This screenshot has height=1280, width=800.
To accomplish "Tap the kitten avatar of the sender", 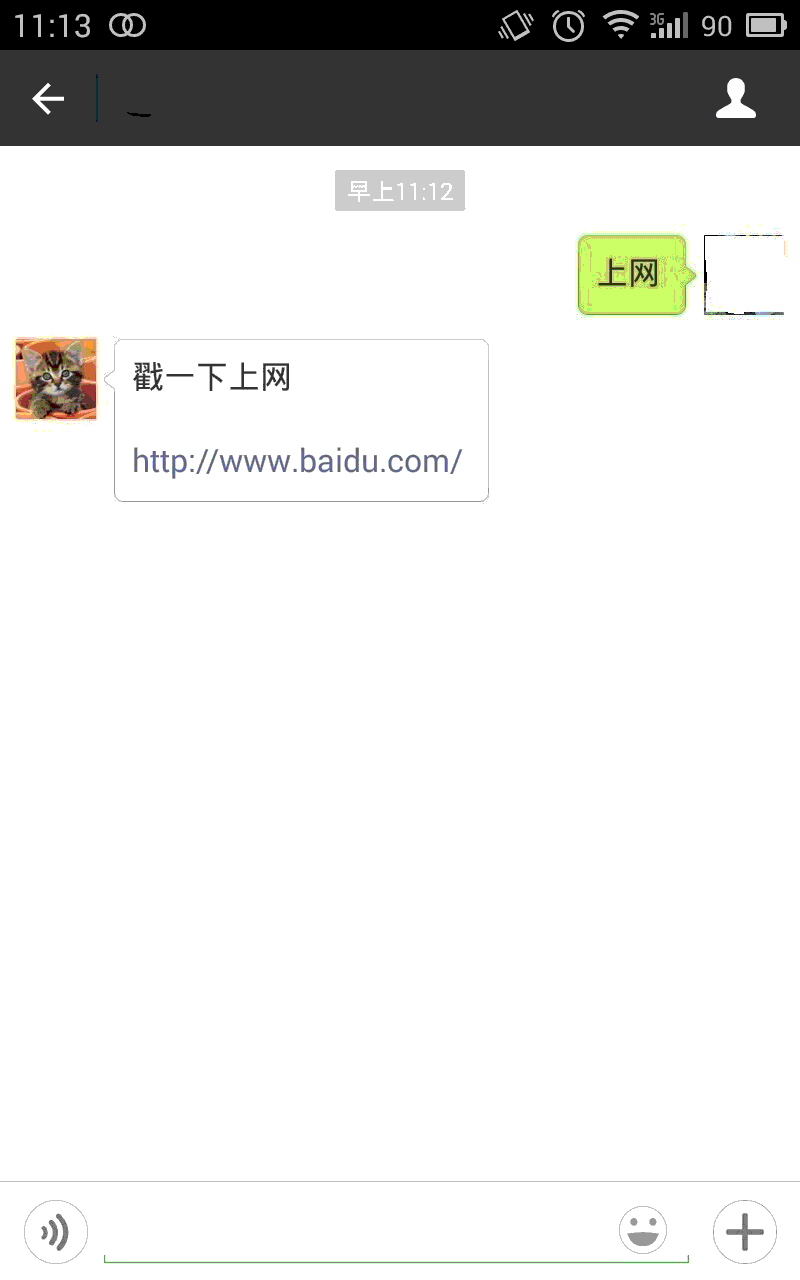I will click(56, 379).
